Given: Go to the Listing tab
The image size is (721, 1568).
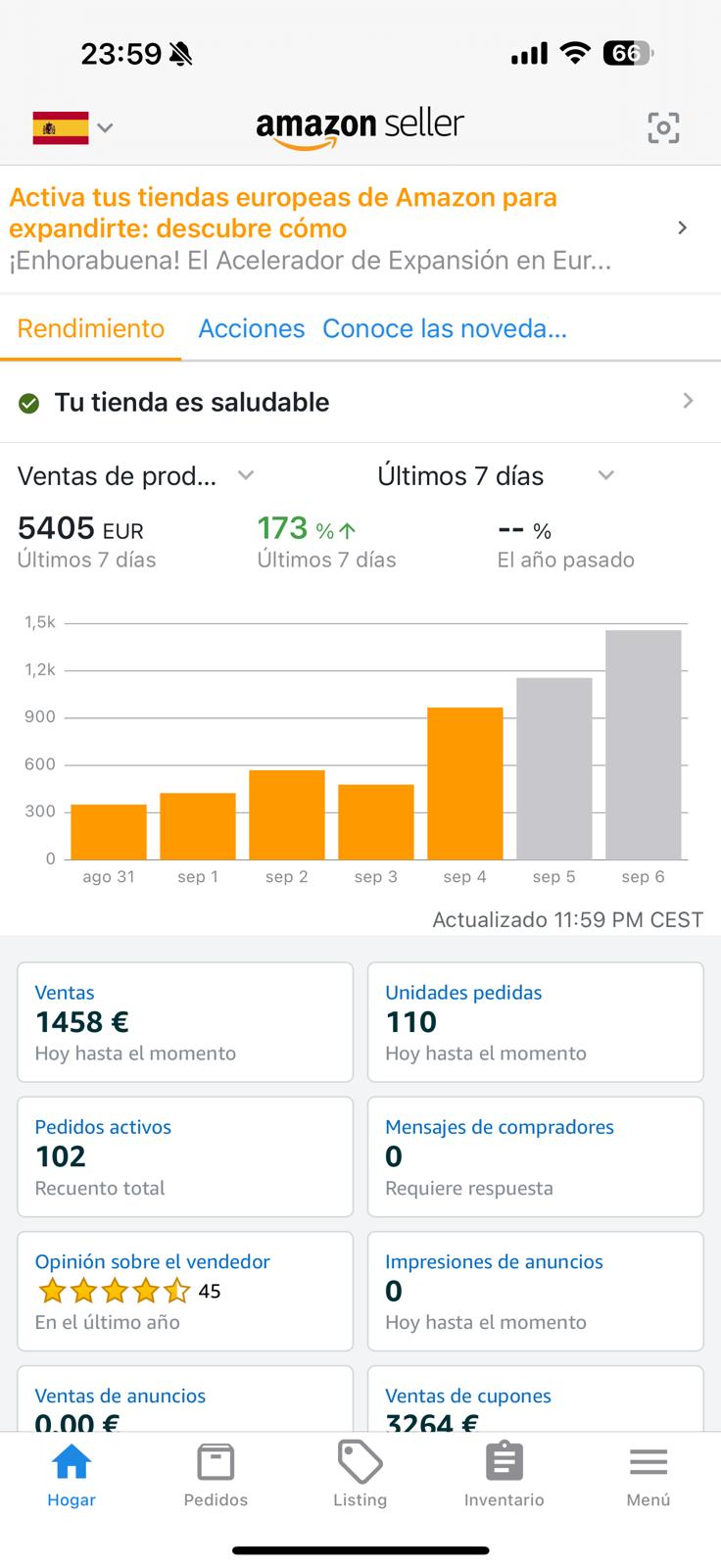Looking at the screenshot, I should [360, 1475].
